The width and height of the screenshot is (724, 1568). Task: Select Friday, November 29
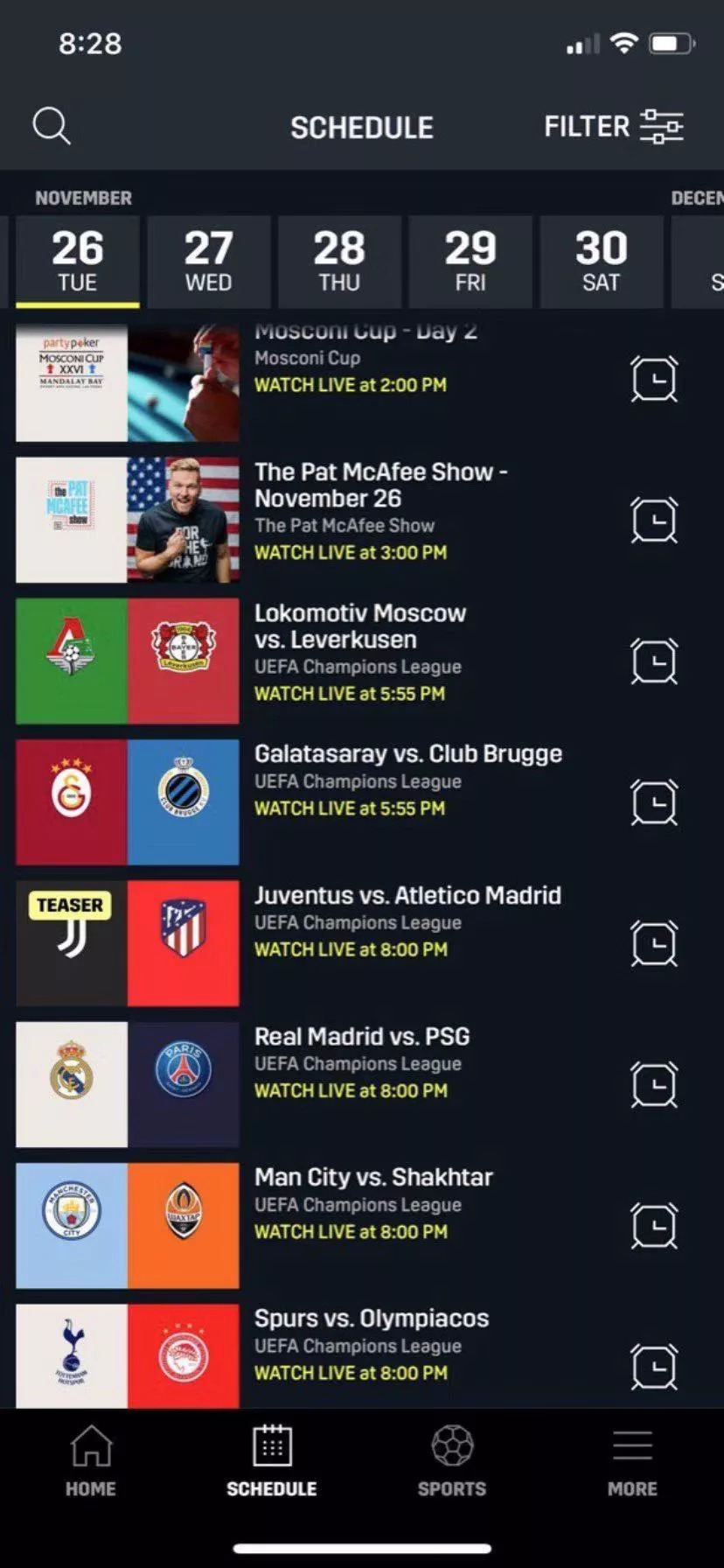470,261
